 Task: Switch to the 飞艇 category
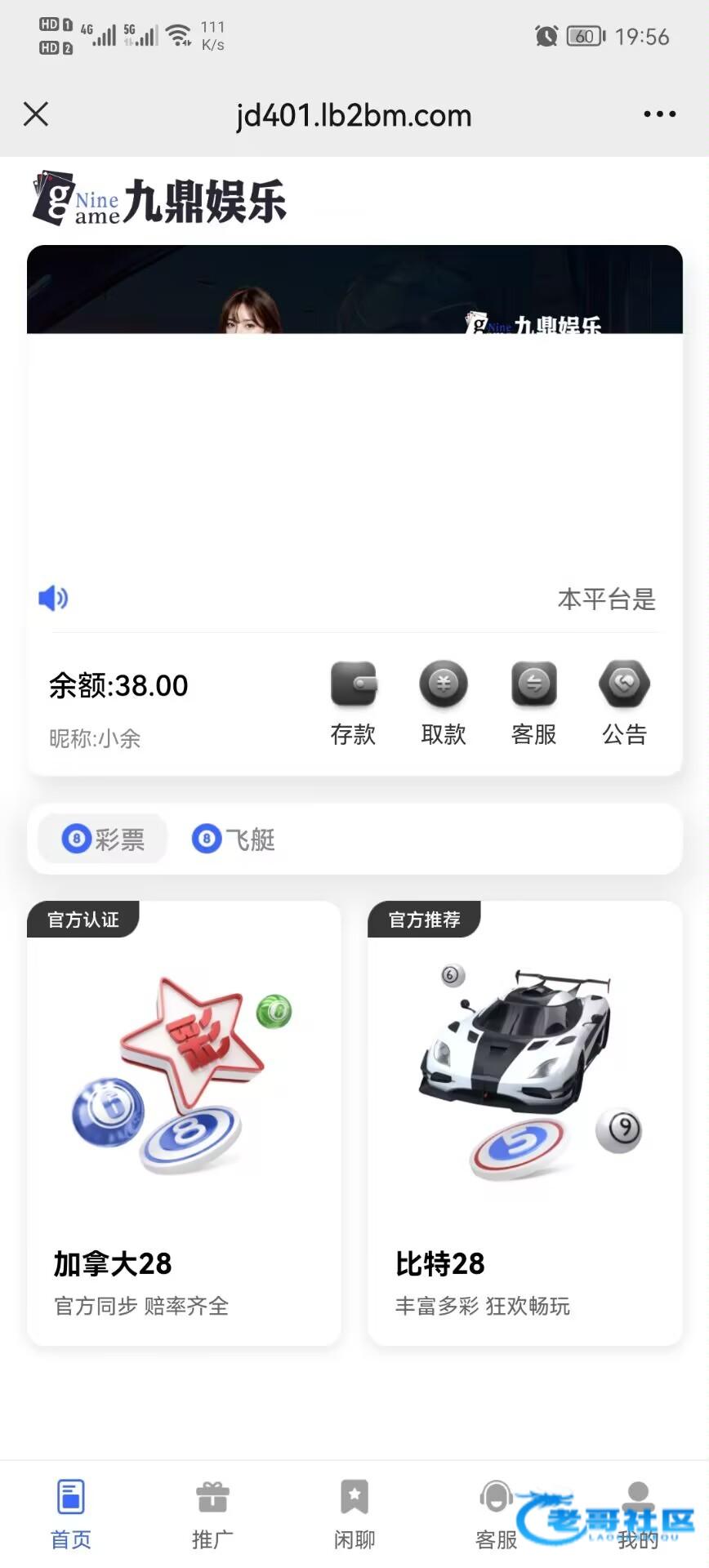coord(234,839)
